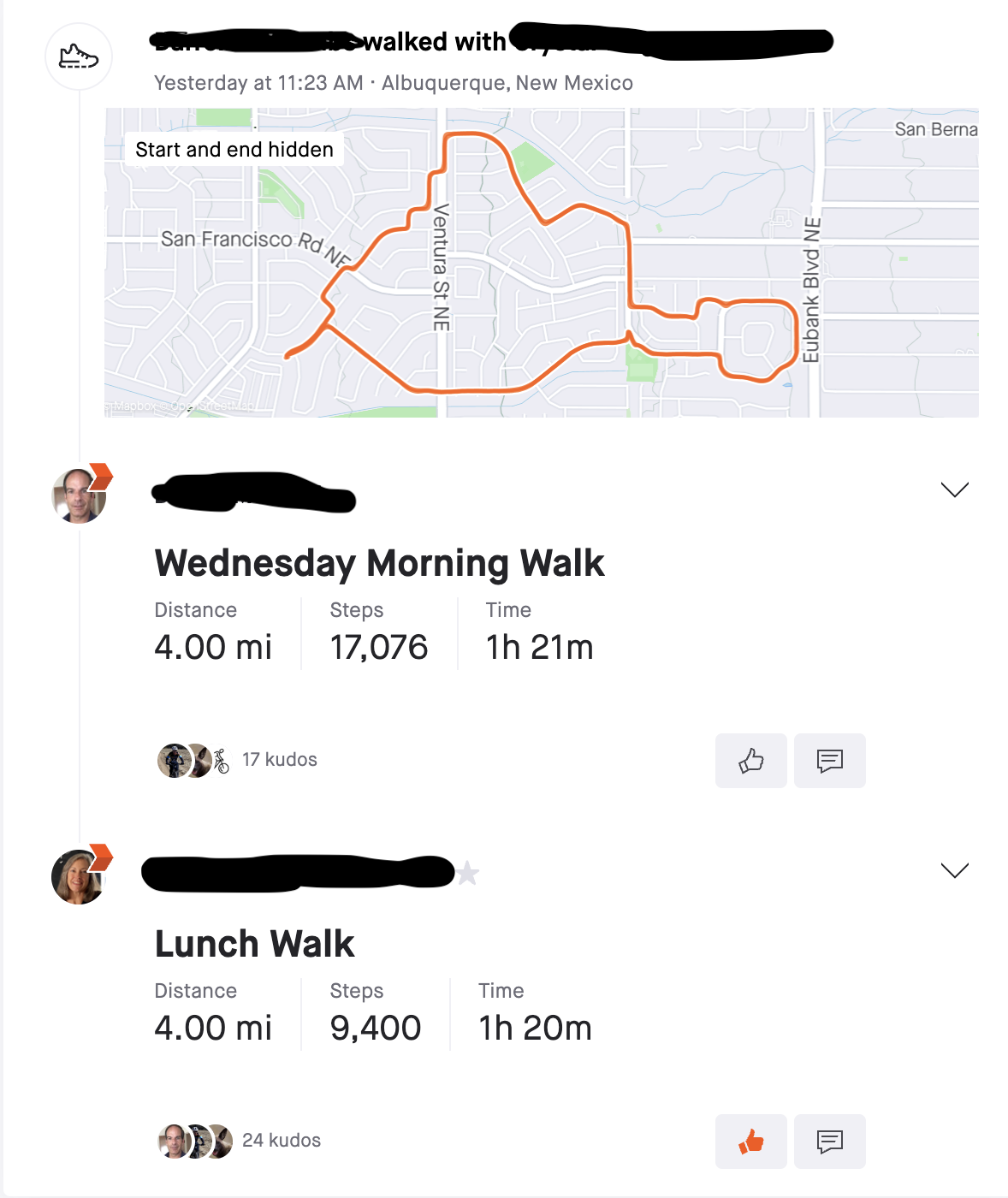View the 17 kudos list
The width and height of the screenshot is (1008, 1198).
coord(279,760)
